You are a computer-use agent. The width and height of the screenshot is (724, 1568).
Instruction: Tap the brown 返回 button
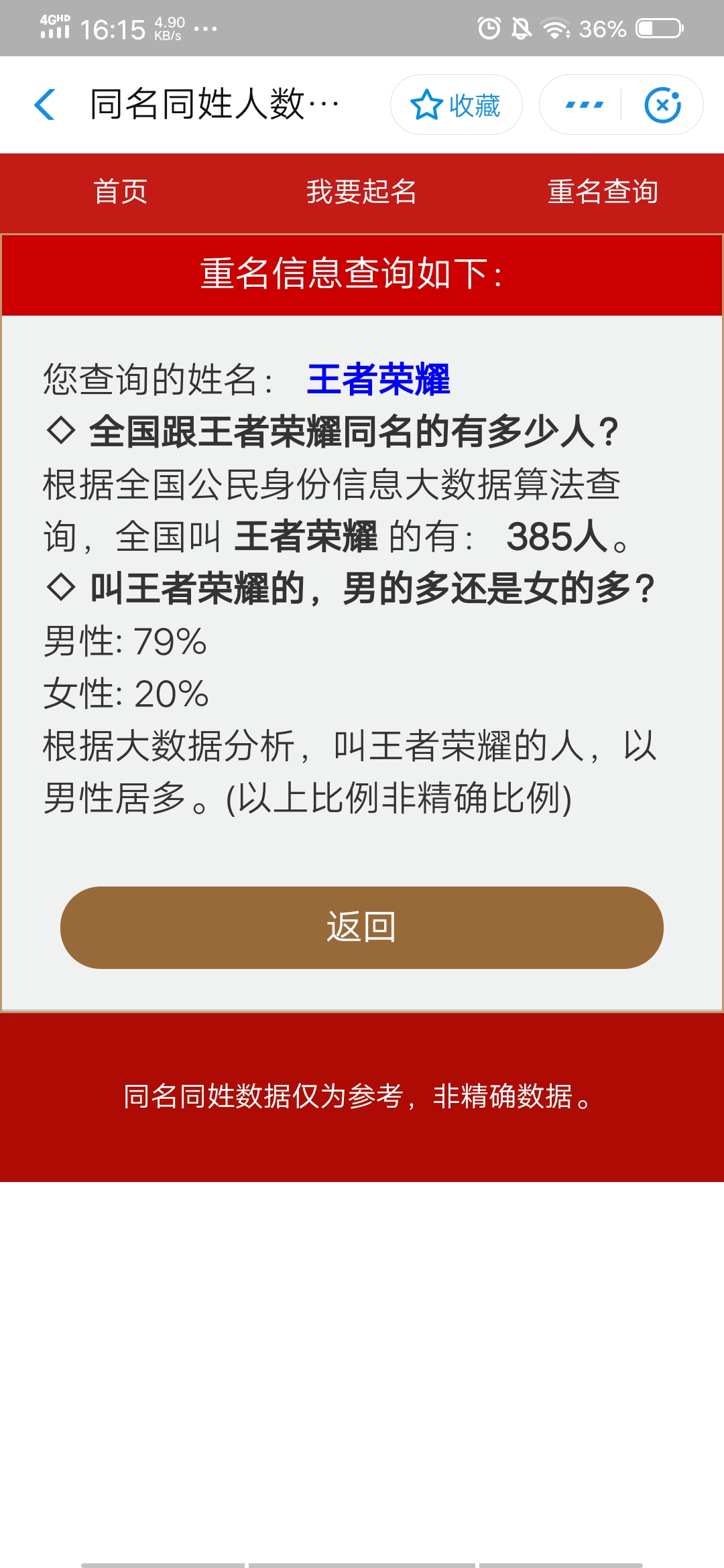point(362,927)
